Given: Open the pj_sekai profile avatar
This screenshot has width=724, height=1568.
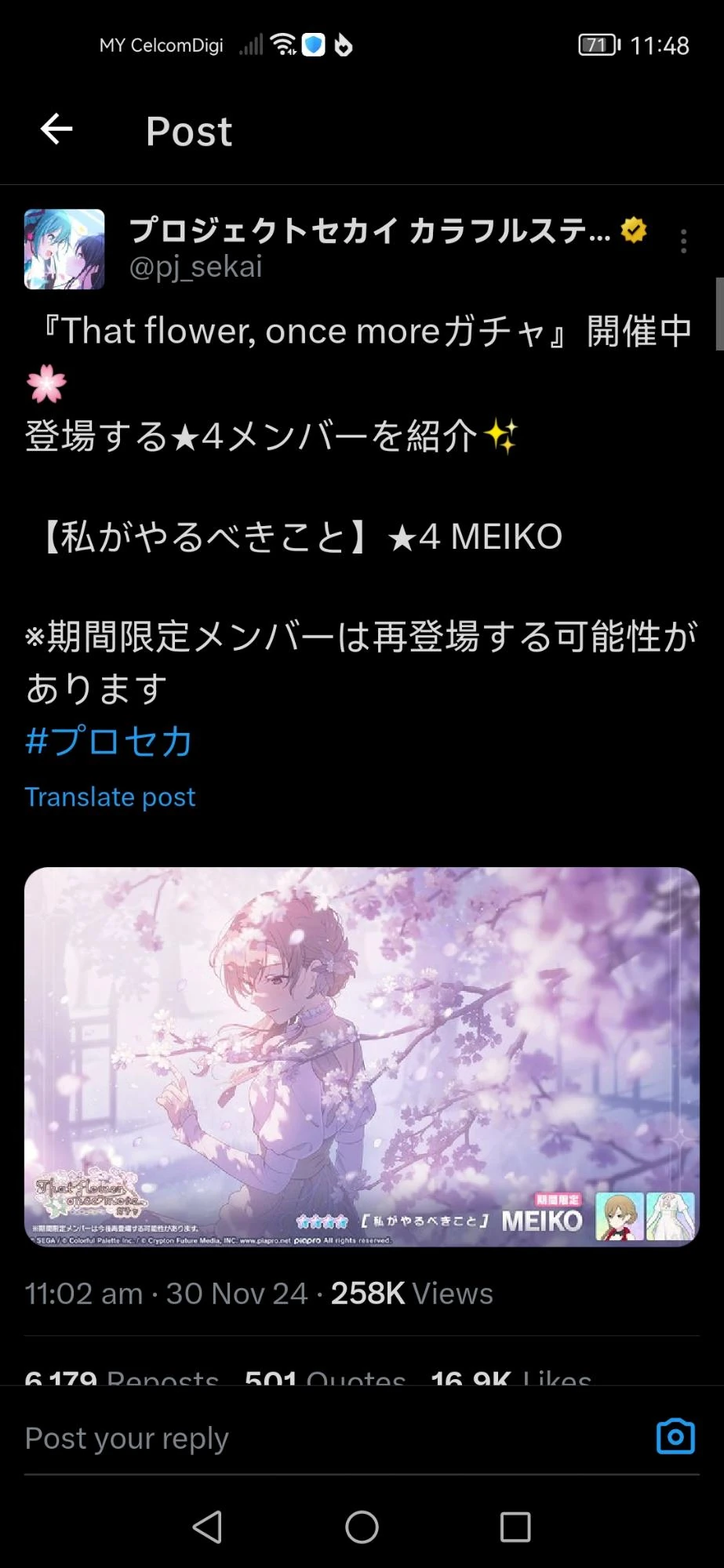Looking at the screenshot, I should coord(64,249).
